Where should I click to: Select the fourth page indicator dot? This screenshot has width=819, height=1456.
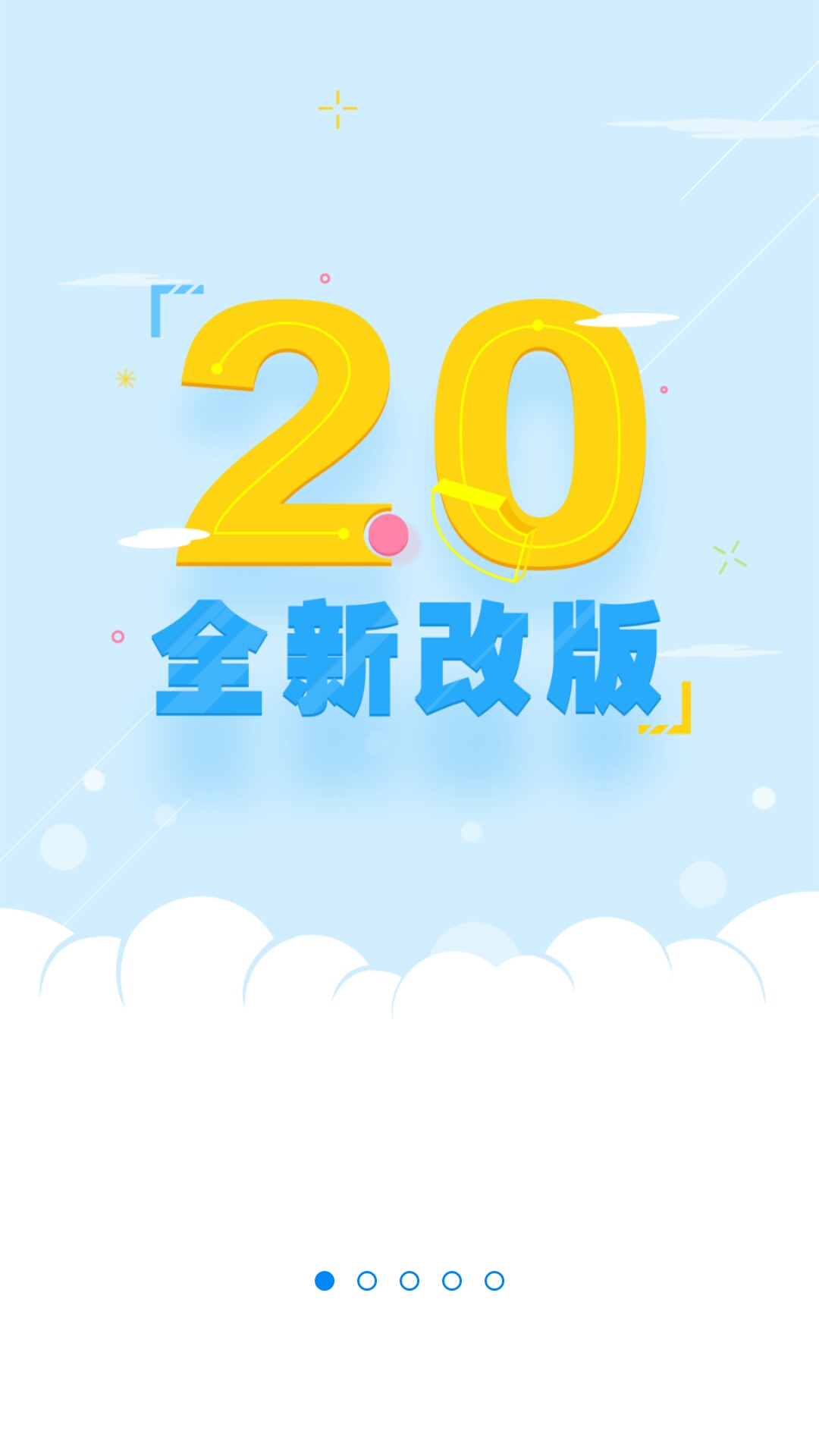pos(452,1281)
